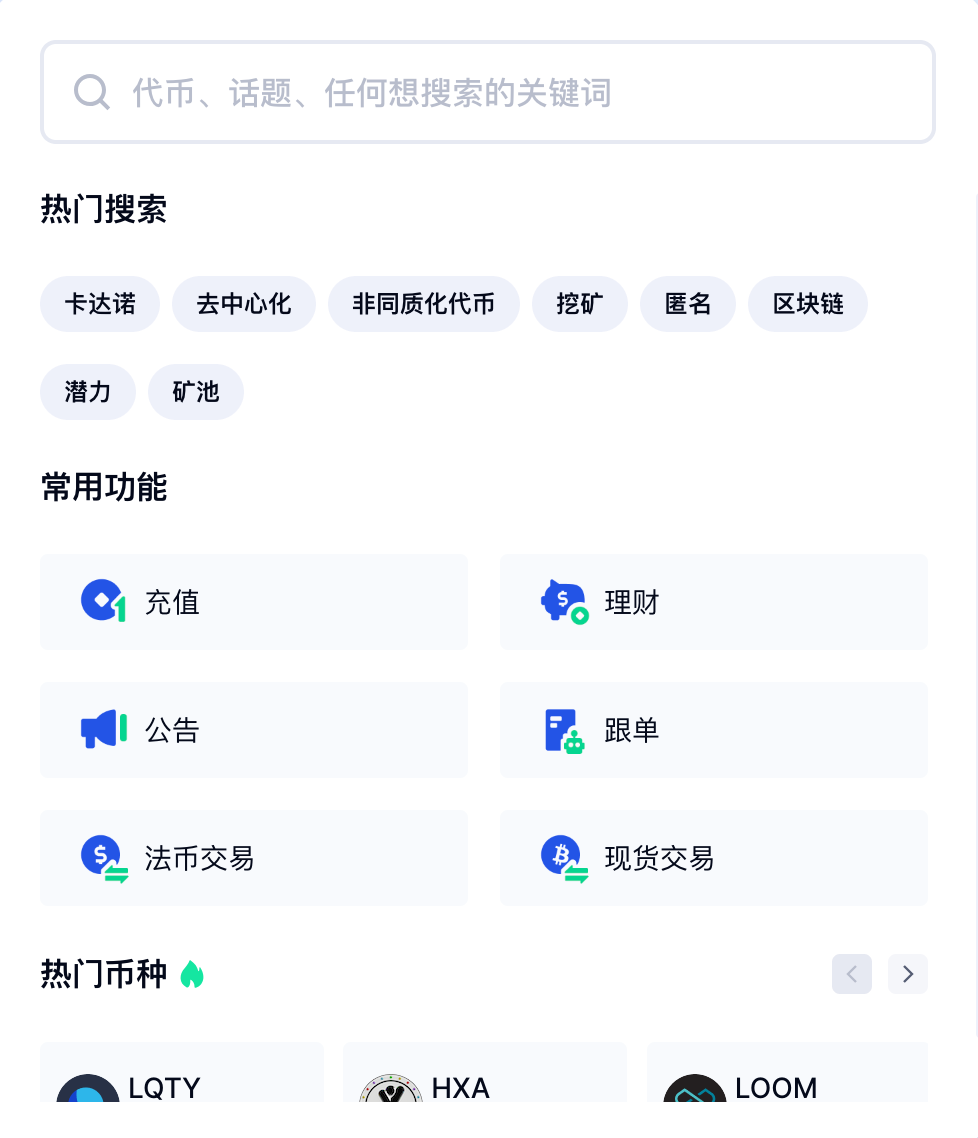Image resolution: width=978 pixels, height=1138 pixels.
Task: Open the HXA coin card
Action: click(485, 1073)
